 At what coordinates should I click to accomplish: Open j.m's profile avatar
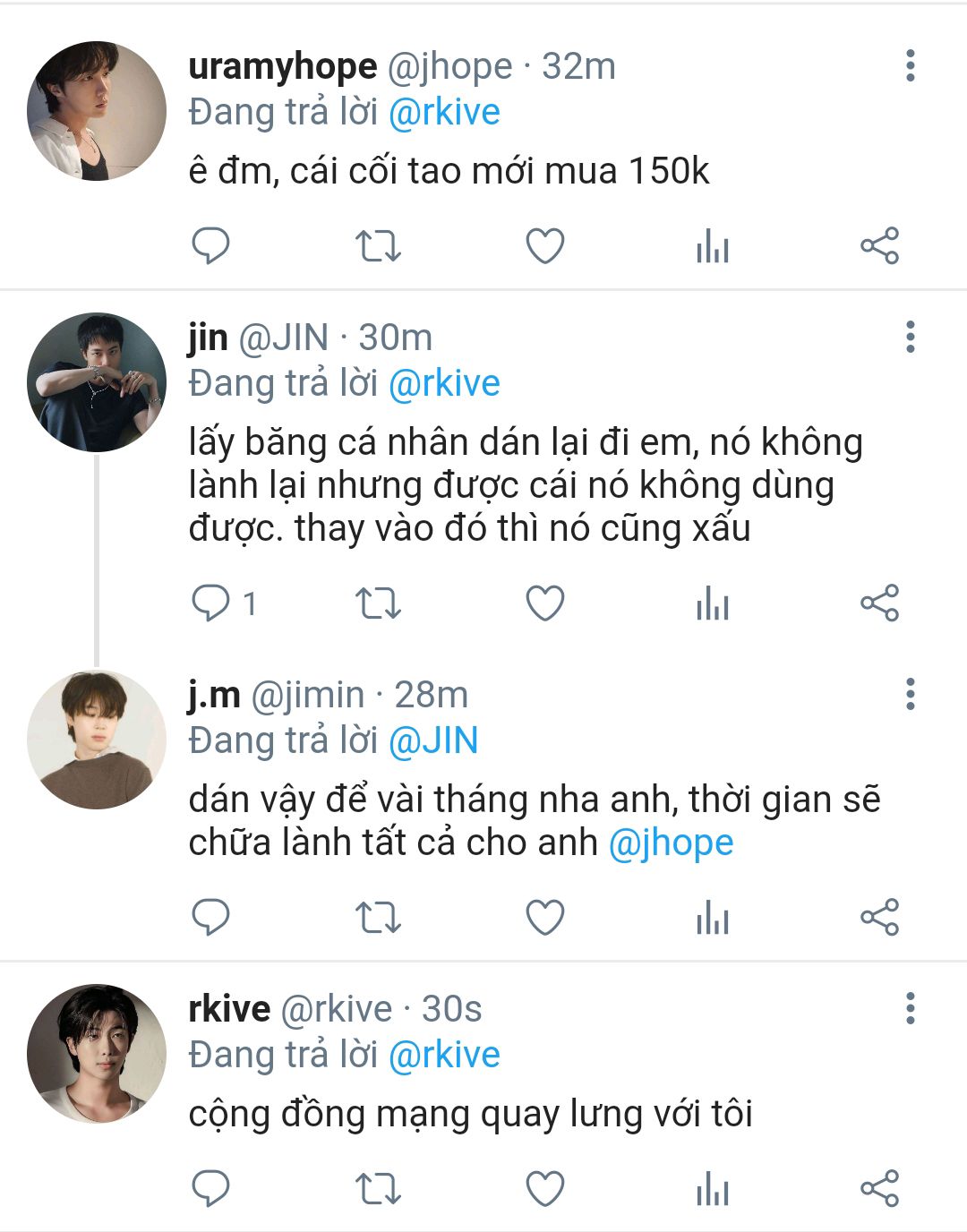tap(97, 740)
